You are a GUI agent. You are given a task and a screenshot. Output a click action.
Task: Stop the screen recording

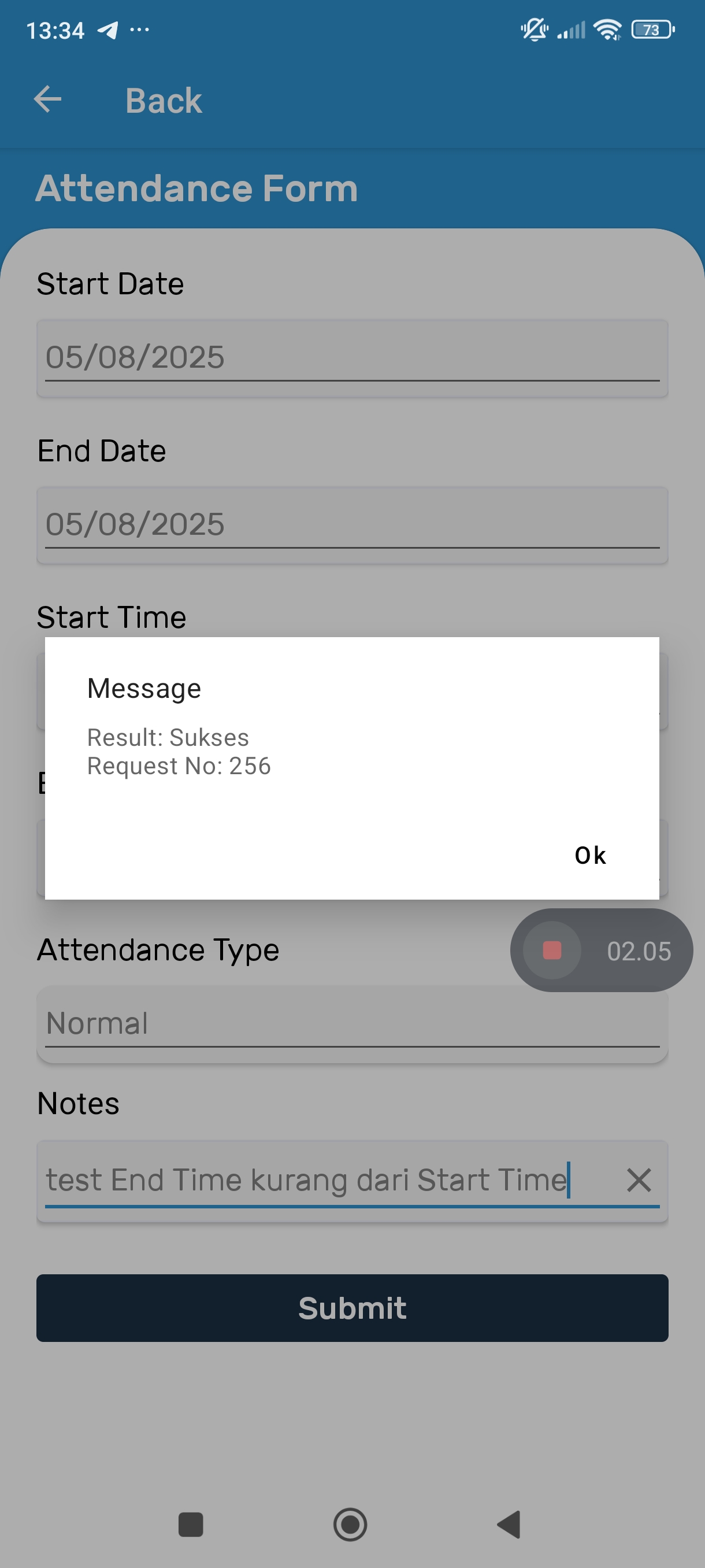(x=552, y=950)
